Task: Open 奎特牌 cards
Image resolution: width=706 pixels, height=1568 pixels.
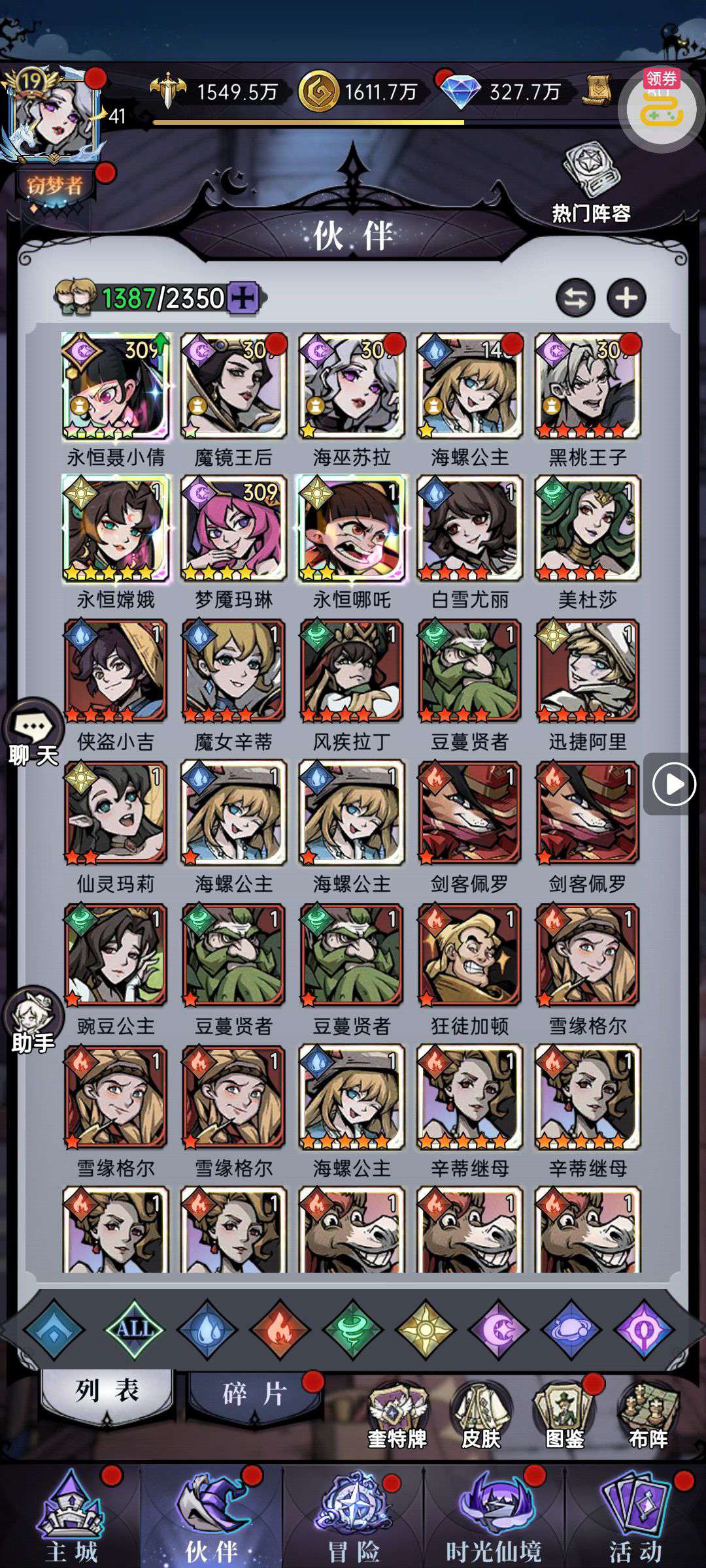Action: (x=397, y=1416)
